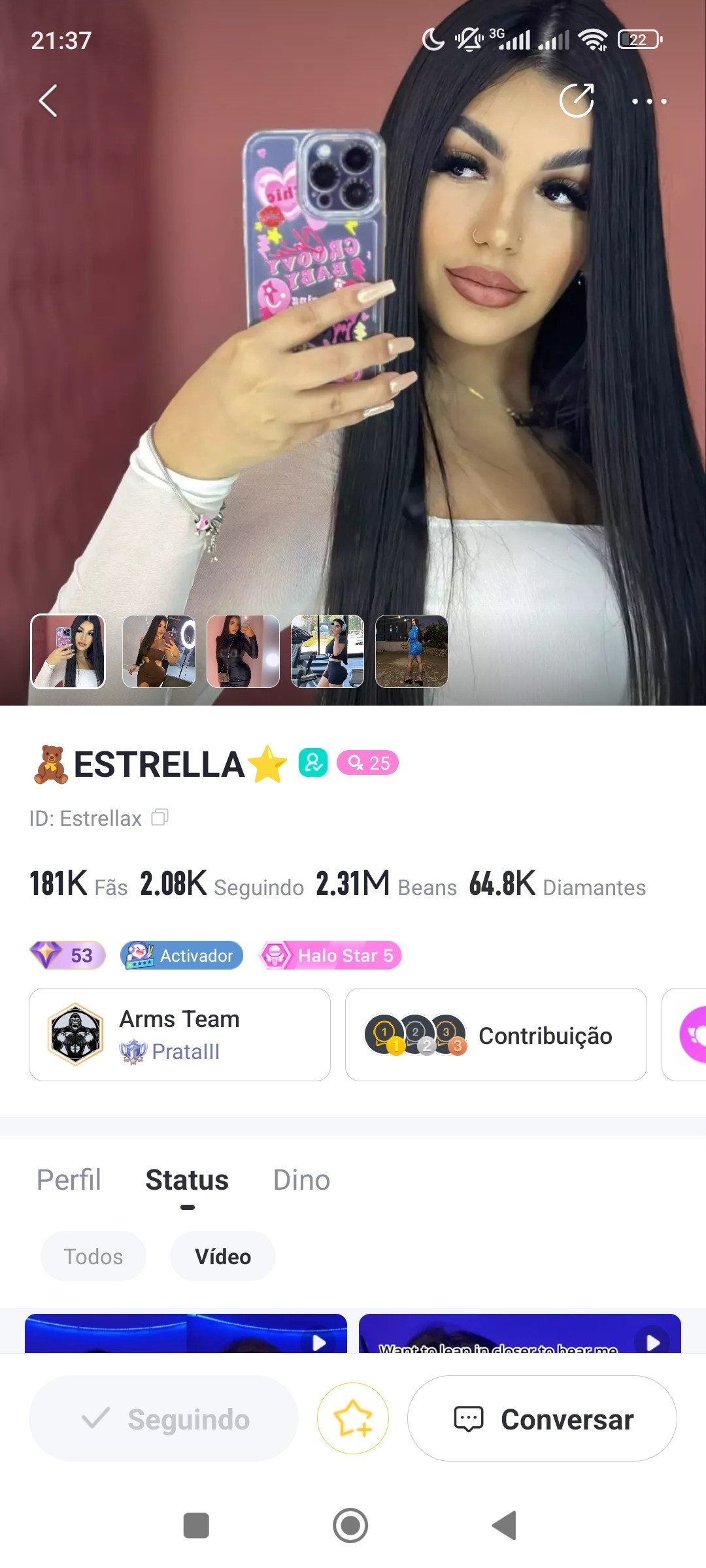Open the 2.08K Seguindo list
The height and width of the screenshot is (1568, 706).
[x=222, y=885]
